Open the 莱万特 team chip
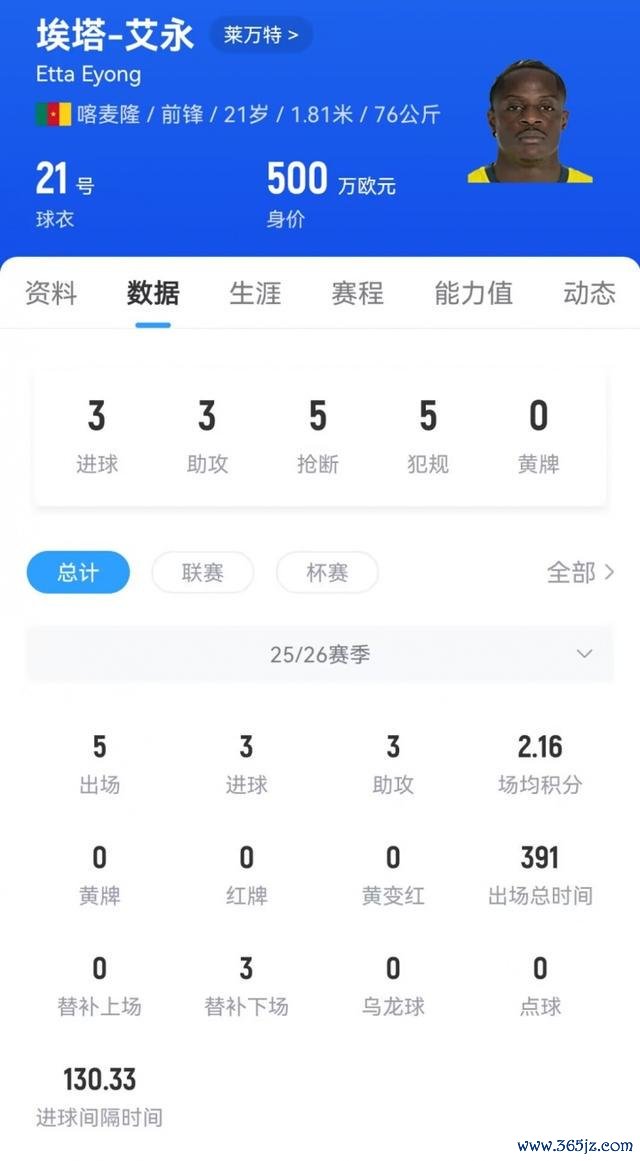 pos(260,35)
